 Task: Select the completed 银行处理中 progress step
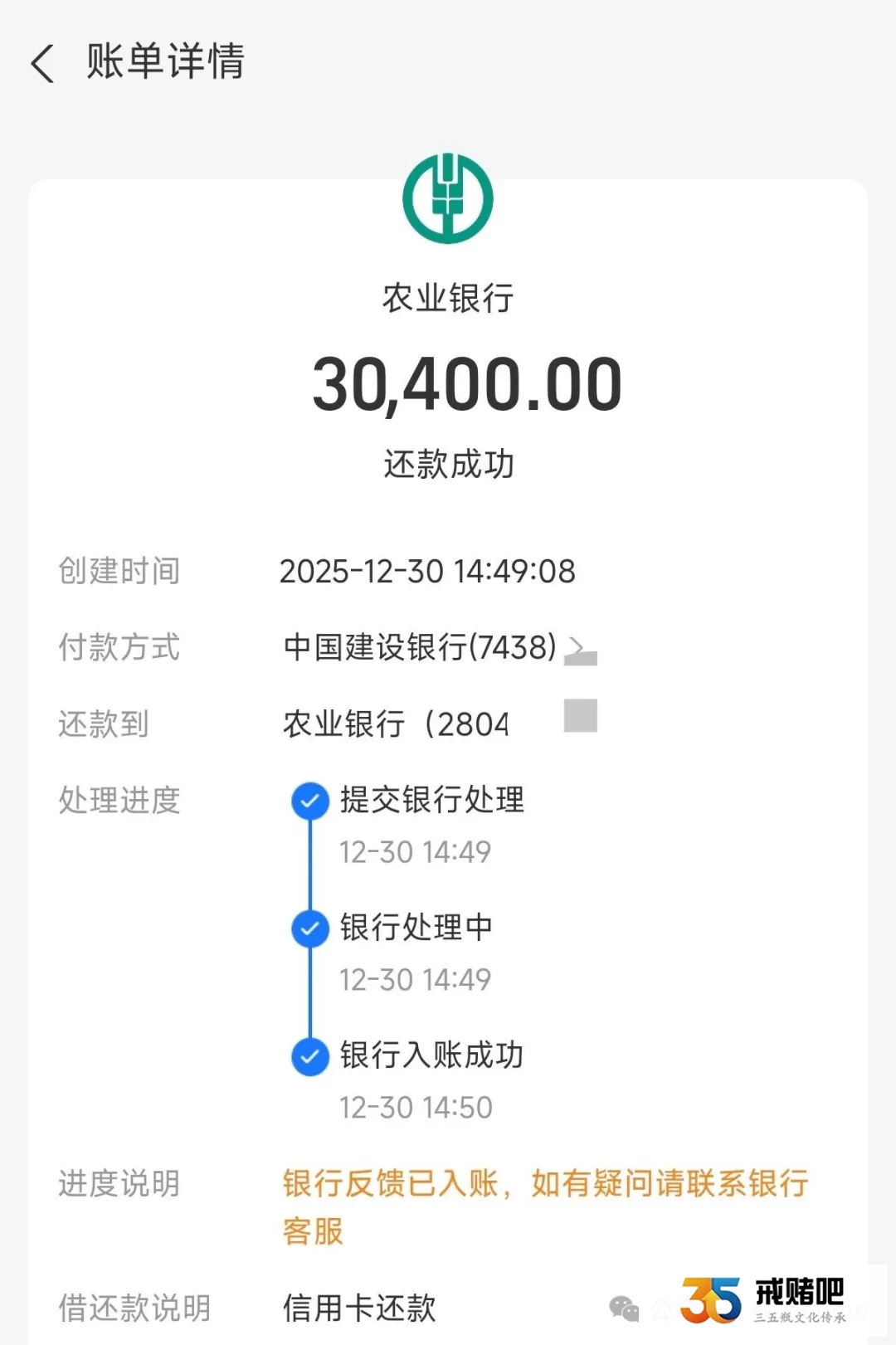coord(415,928)
